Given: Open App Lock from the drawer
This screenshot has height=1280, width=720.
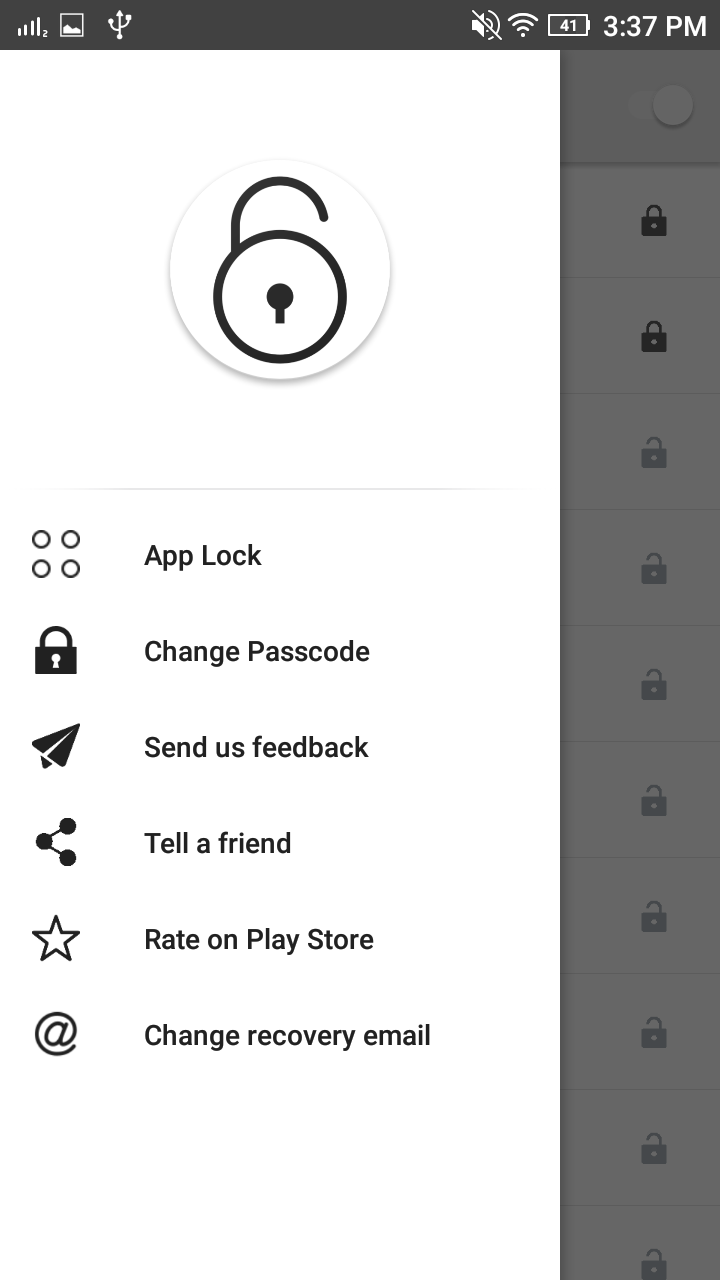Looking at the screenshot, I should click(203, 556).
